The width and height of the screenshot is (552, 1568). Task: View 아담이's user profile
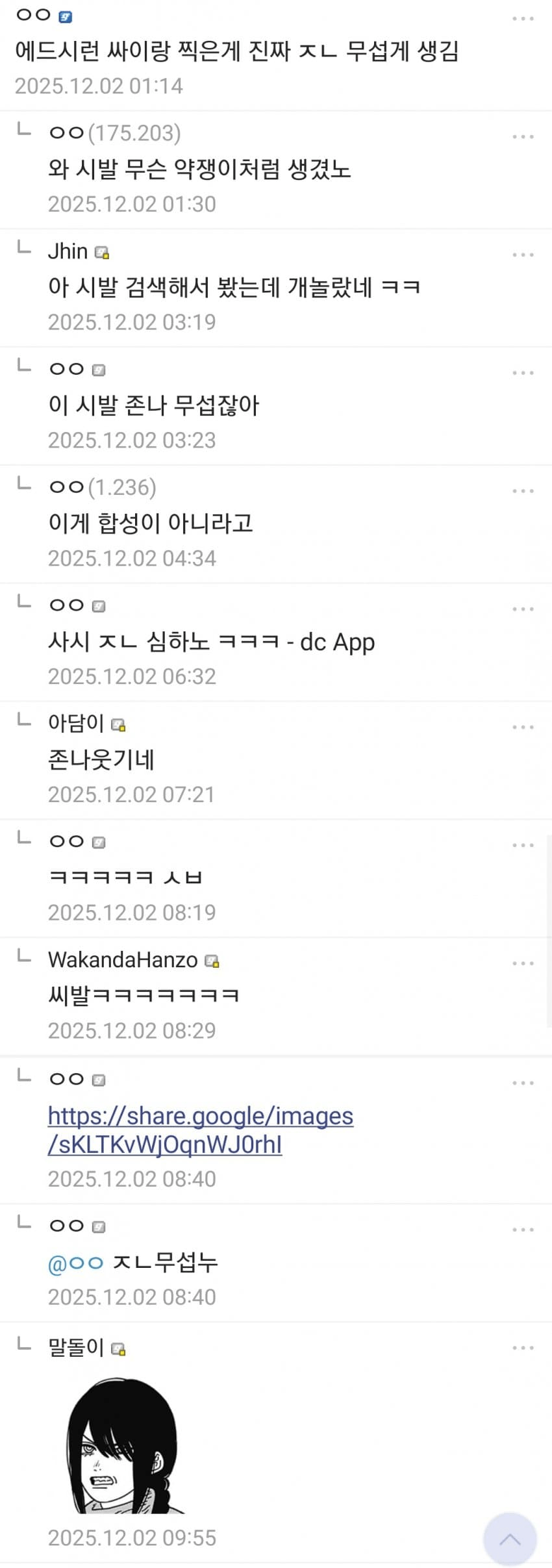click(x=76, y=723)
